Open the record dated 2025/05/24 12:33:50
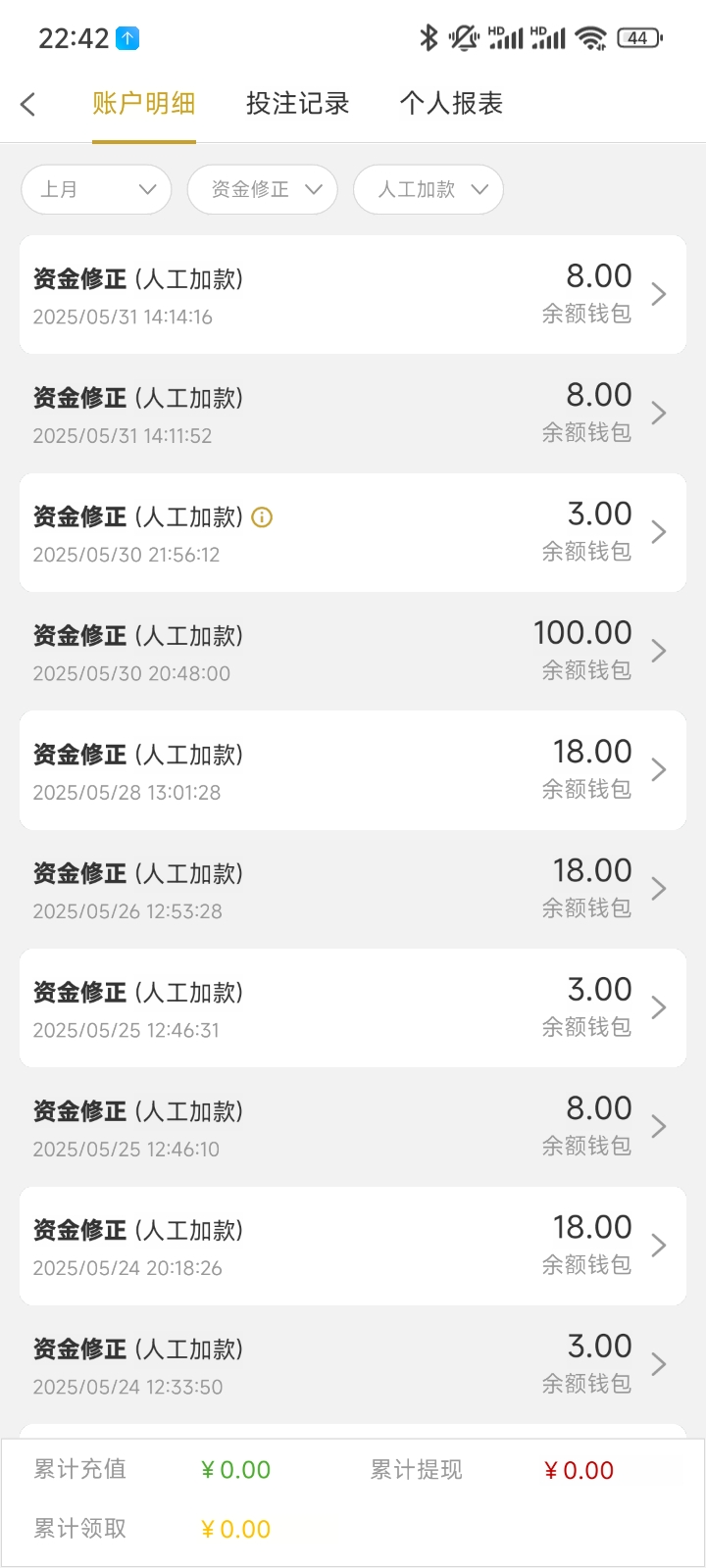 pos(353,1364)
